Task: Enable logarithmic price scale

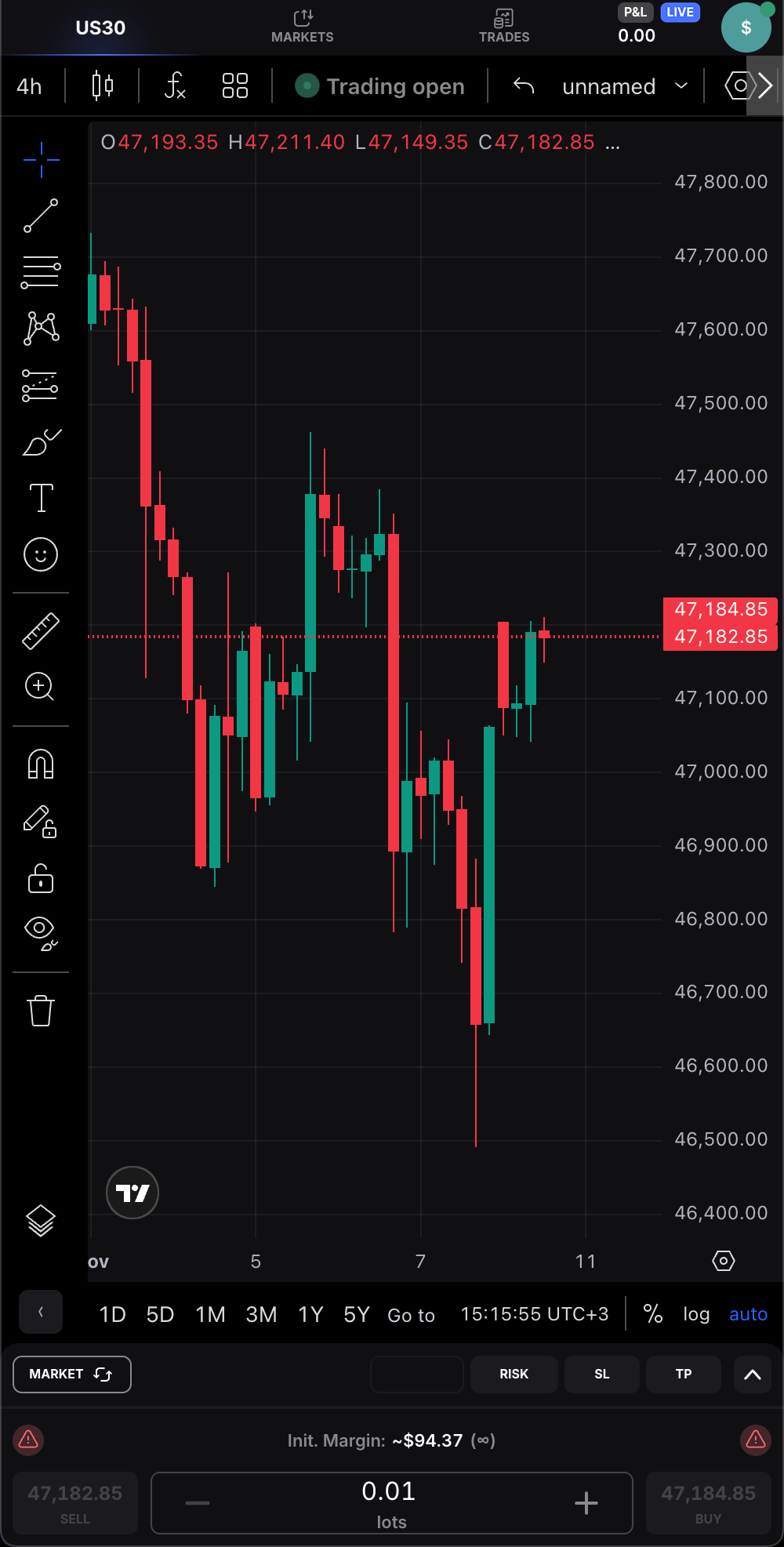Action: click(695, 1314)
